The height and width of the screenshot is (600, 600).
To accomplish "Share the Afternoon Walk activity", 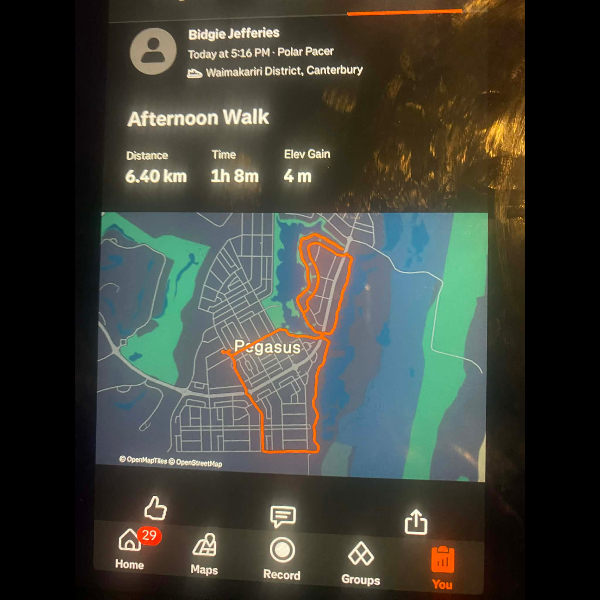I will point(415,521).
